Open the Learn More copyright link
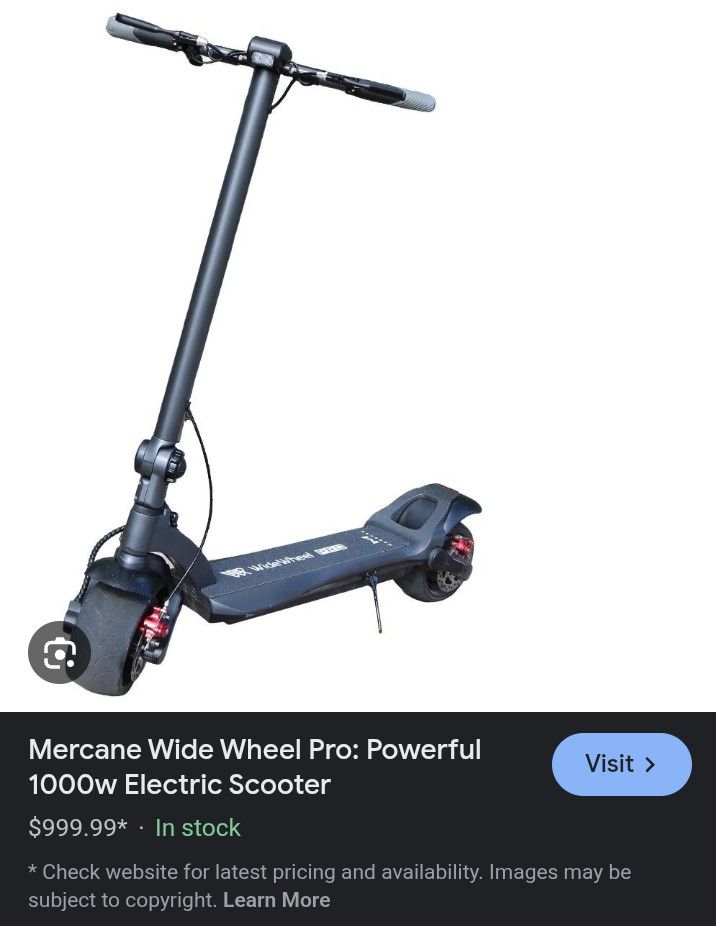 point(276,900)
